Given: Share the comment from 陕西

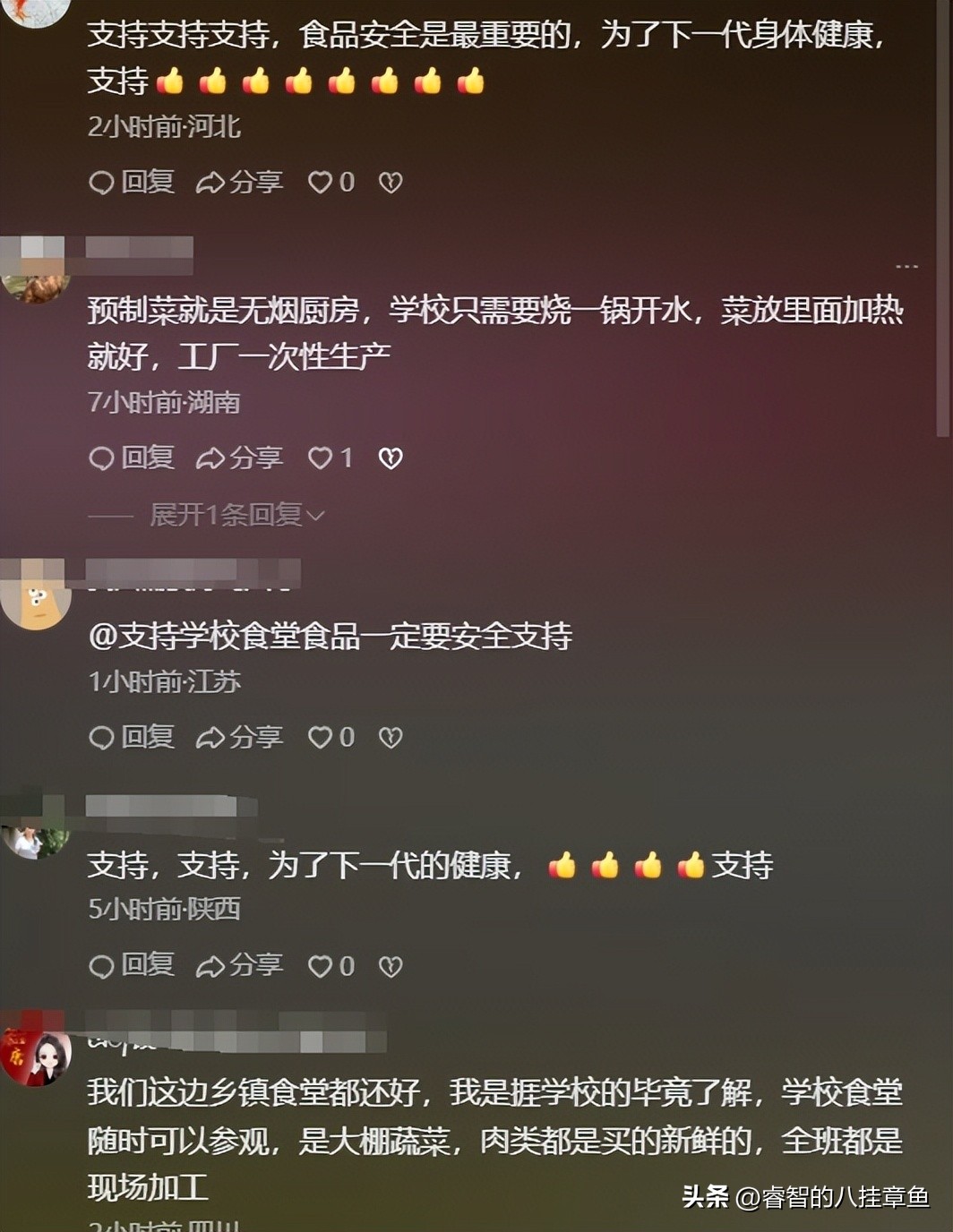Looking at the screenshot, I should pos(239,966).
